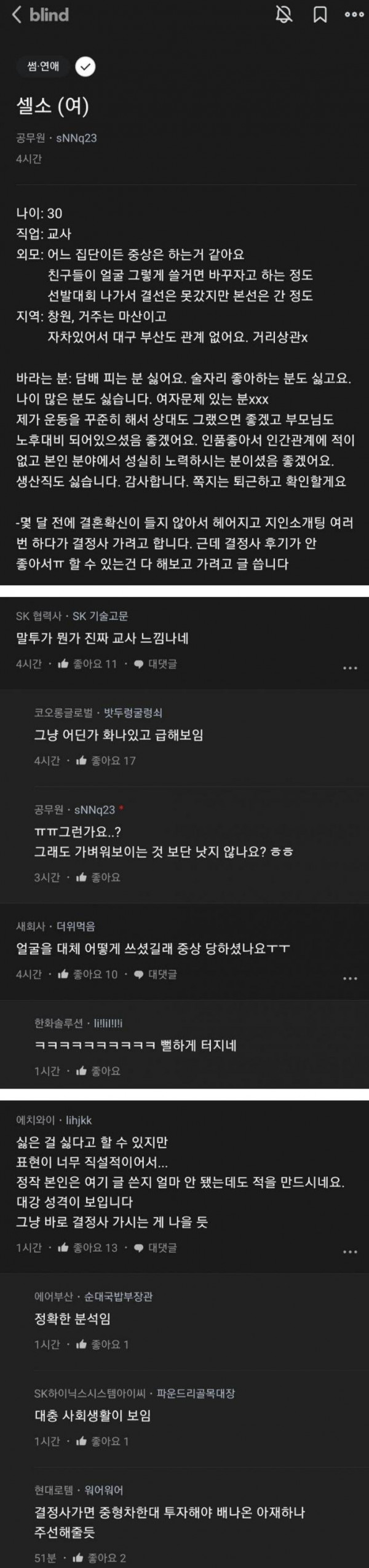
Task: Open options for the 새회사 comment
Action: pos(350,978)
